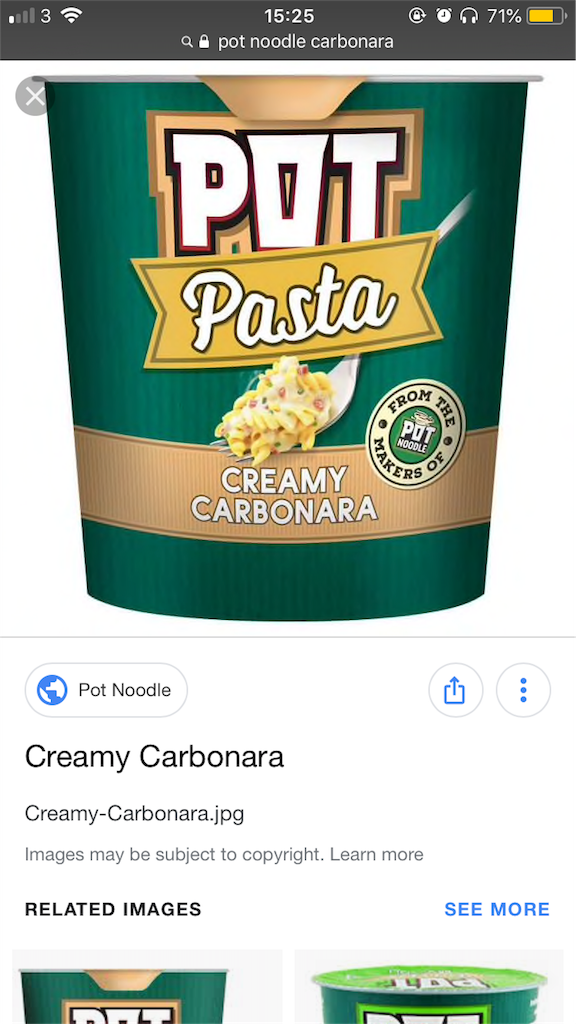This screenshot has width=576, height=1024.
Task: Share this Creamy Carbonara image
Action: (455, 690)
